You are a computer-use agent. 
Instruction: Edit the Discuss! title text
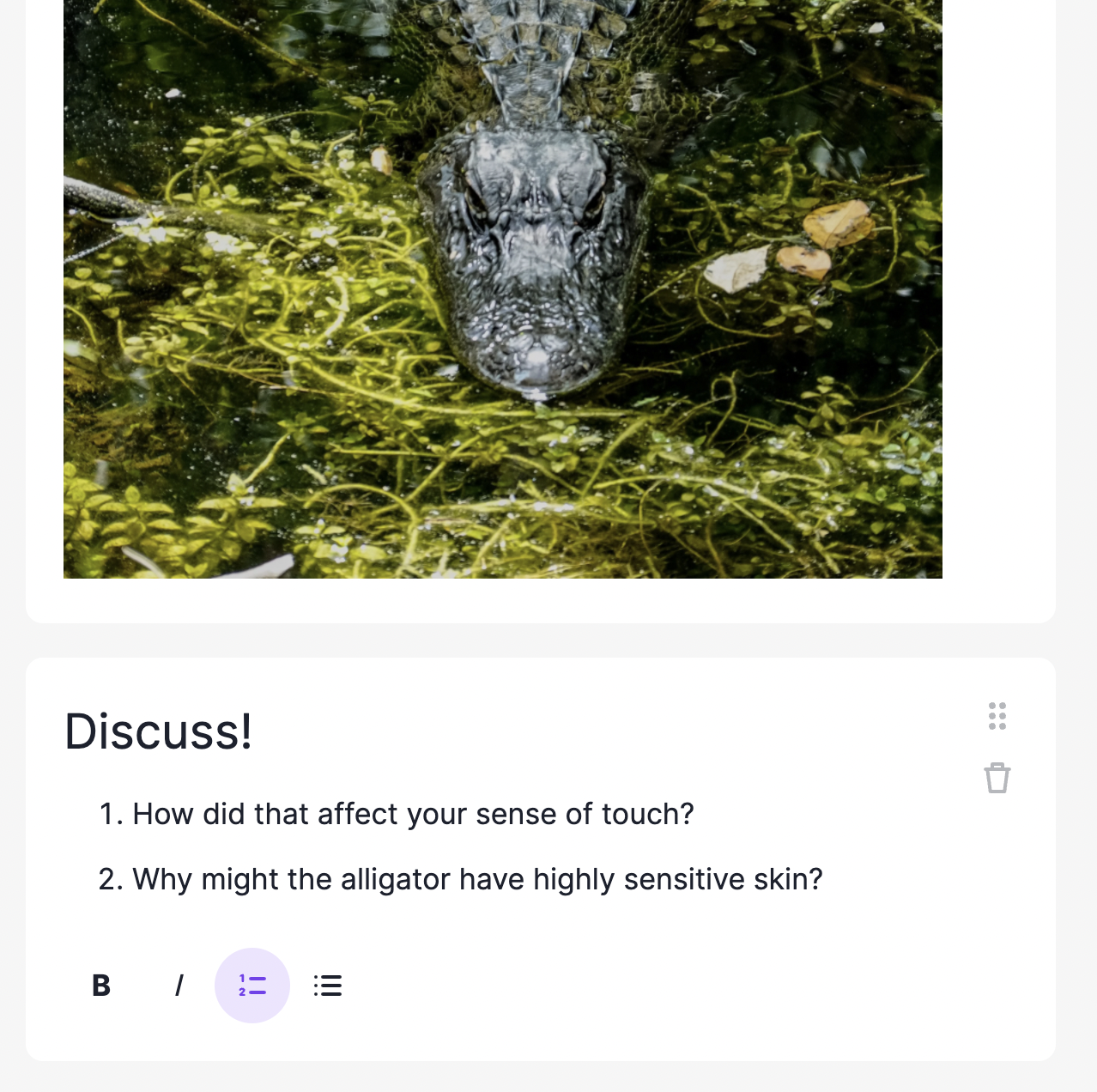(159, 731)
